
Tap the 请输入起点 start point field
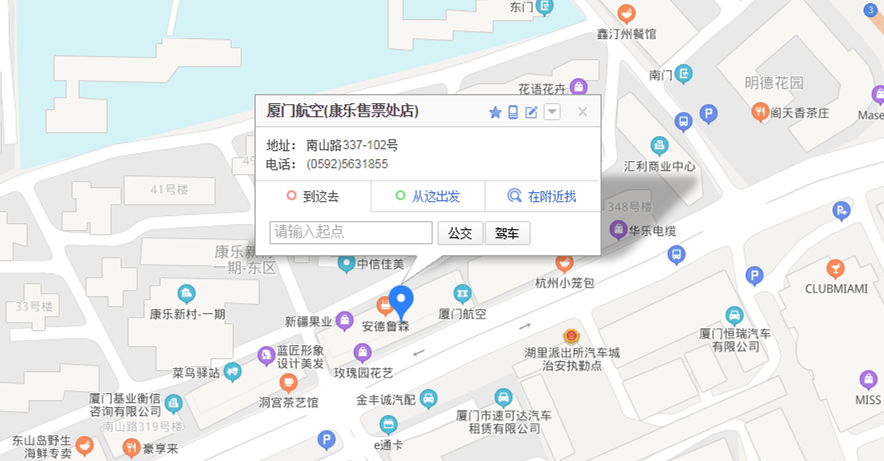tap(351, 232)
